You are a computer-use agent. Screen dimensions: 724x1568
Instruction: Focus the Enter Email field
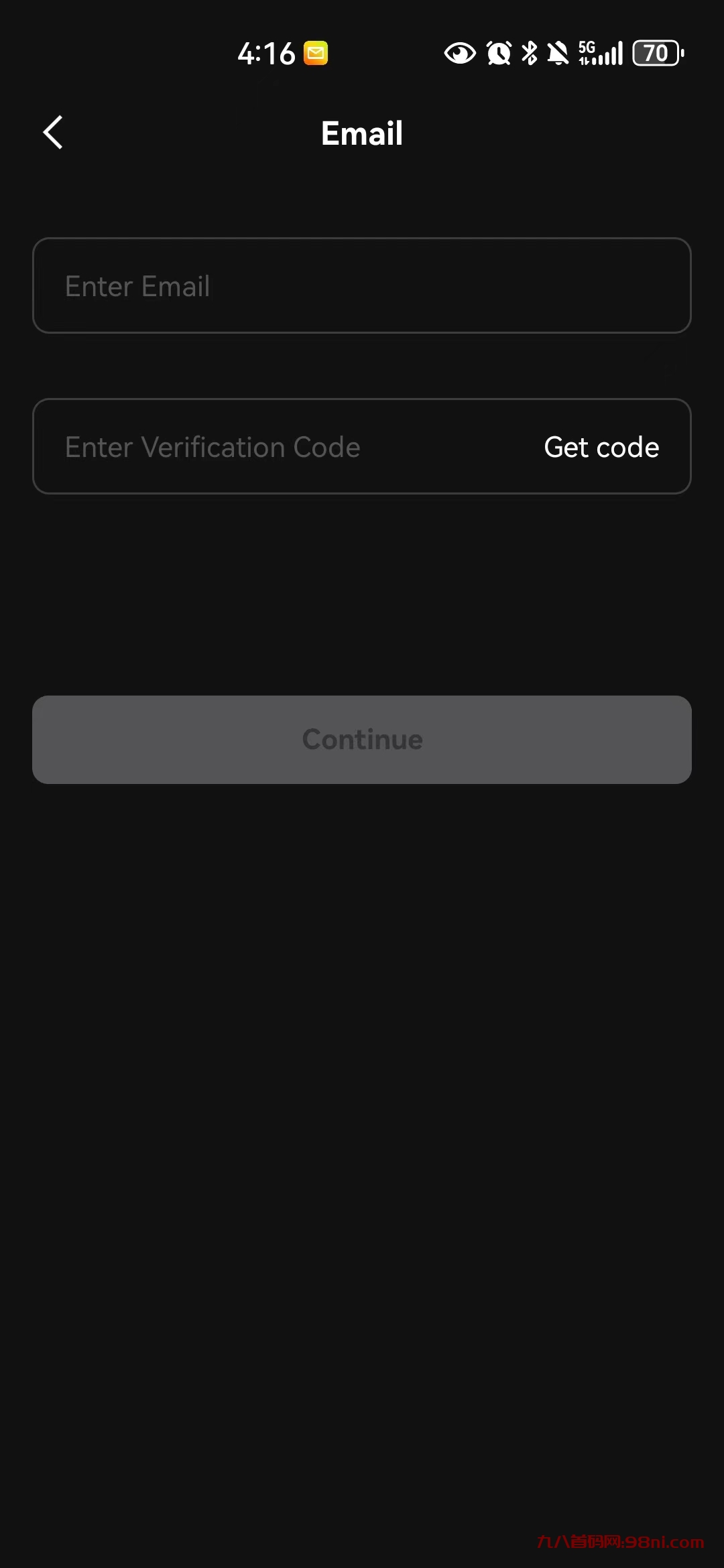(x=362, y=286)
